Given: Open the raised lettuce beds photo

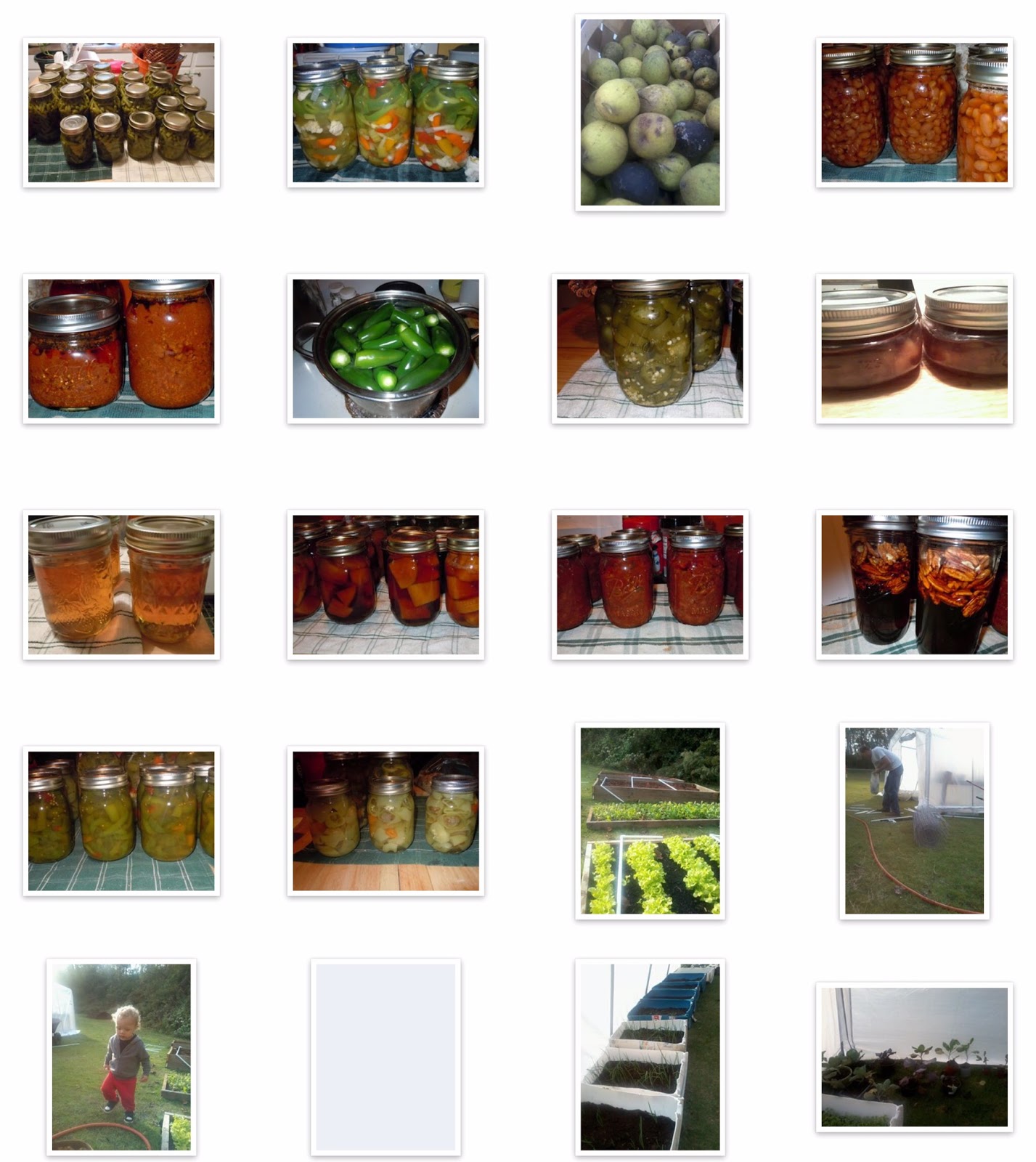Looking at the screenshot, I should (x=650, y=821).
